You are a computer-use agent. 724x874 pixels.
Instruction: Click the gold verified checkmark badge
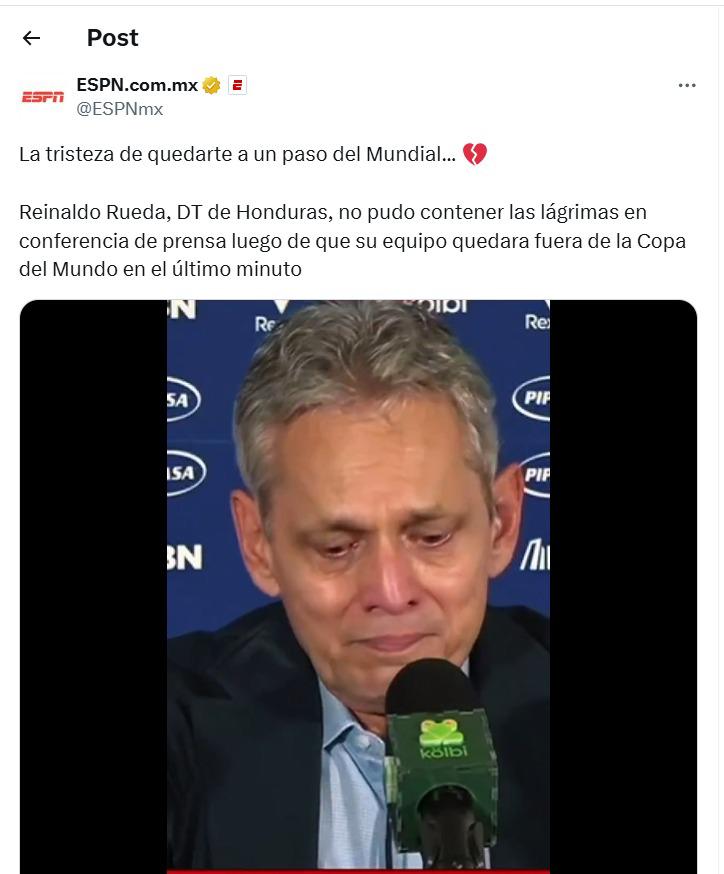pyautogui.click(x=209, y=85)
